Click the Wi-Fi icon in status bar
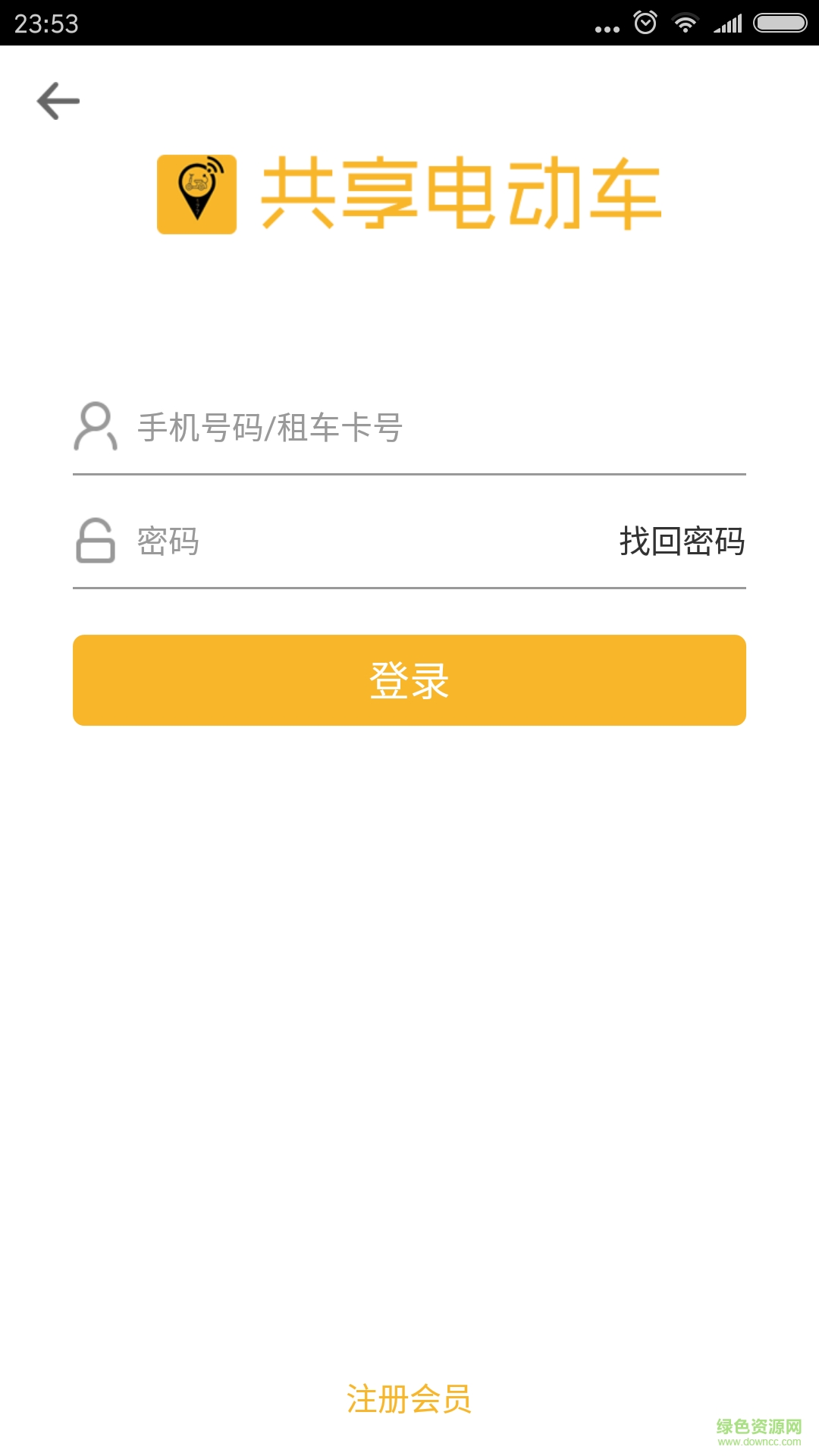The image size is (819, 1456). click(x=686, y=21)
